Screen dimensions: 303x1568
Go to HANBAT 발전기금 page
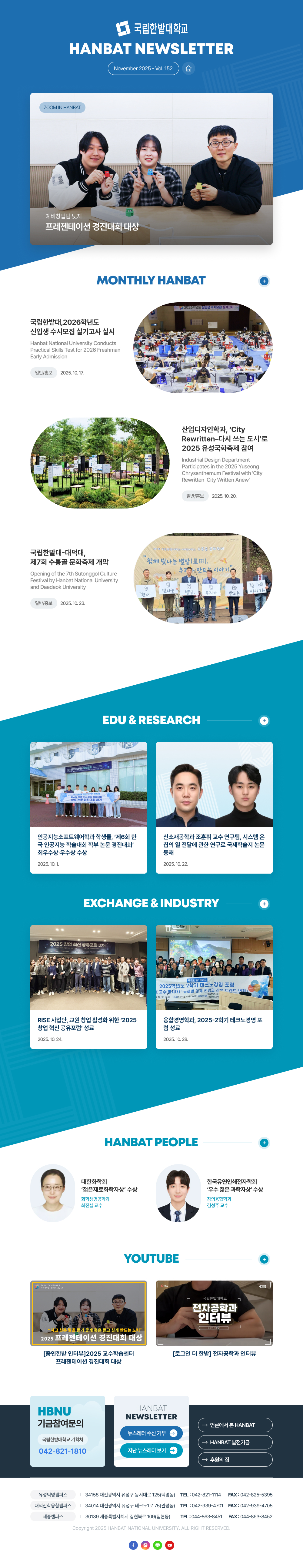coord(235,1442)
